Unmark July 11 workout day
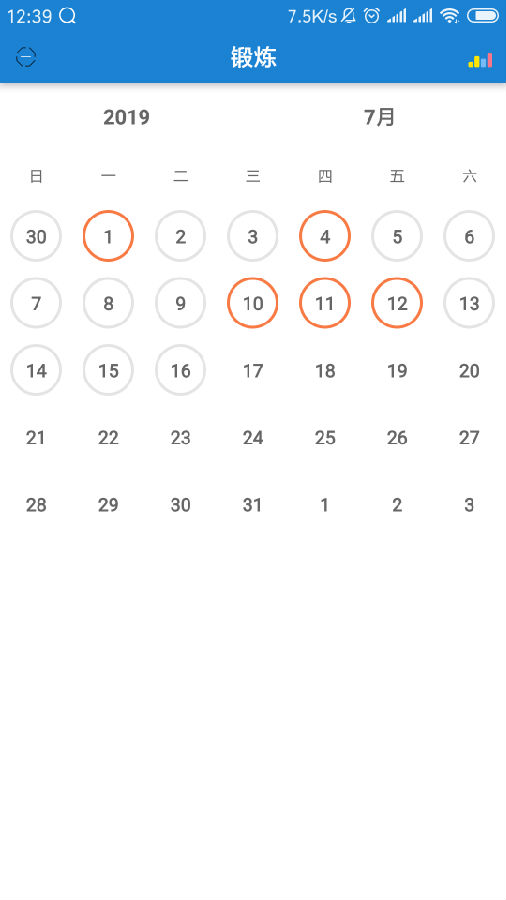Viewport: 506px width, 900px height. 325,303
